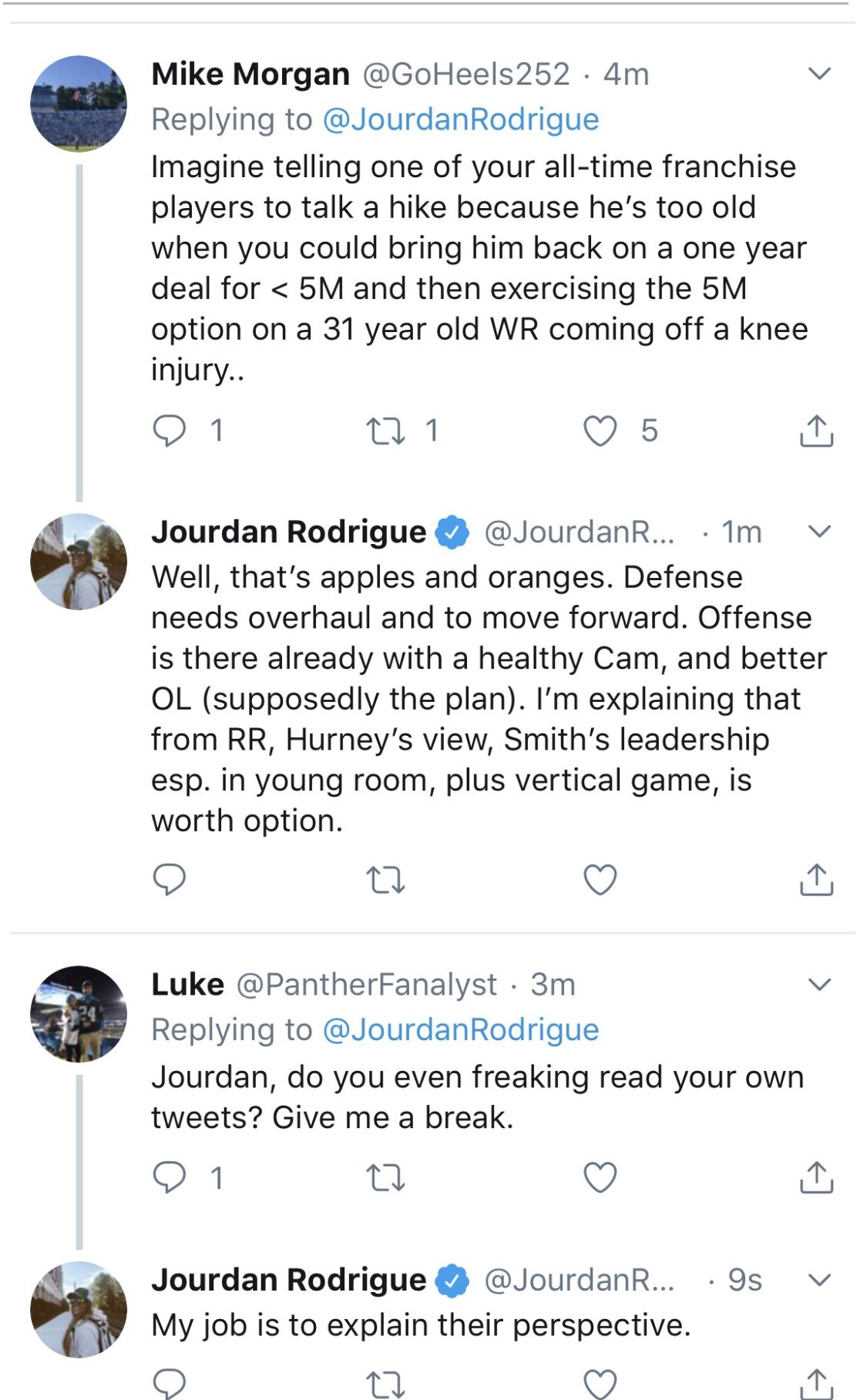Reply to Jourdan's apples and oranges tweet
Viewport: 867px width, 1400px height.
[170, 880]
